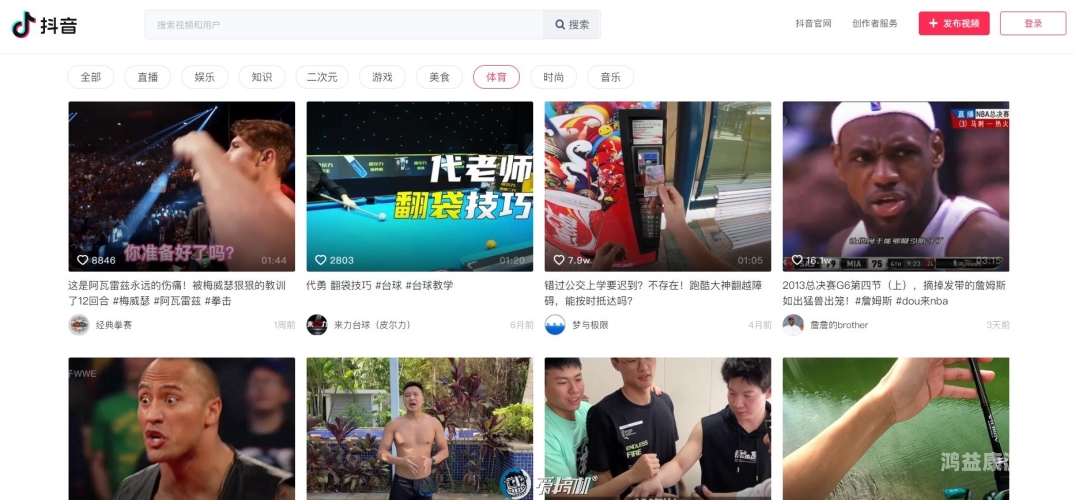The width and height of the screenshot is (1075, 500).
Task: Switch to the 音乐 category
Action: 610,77
